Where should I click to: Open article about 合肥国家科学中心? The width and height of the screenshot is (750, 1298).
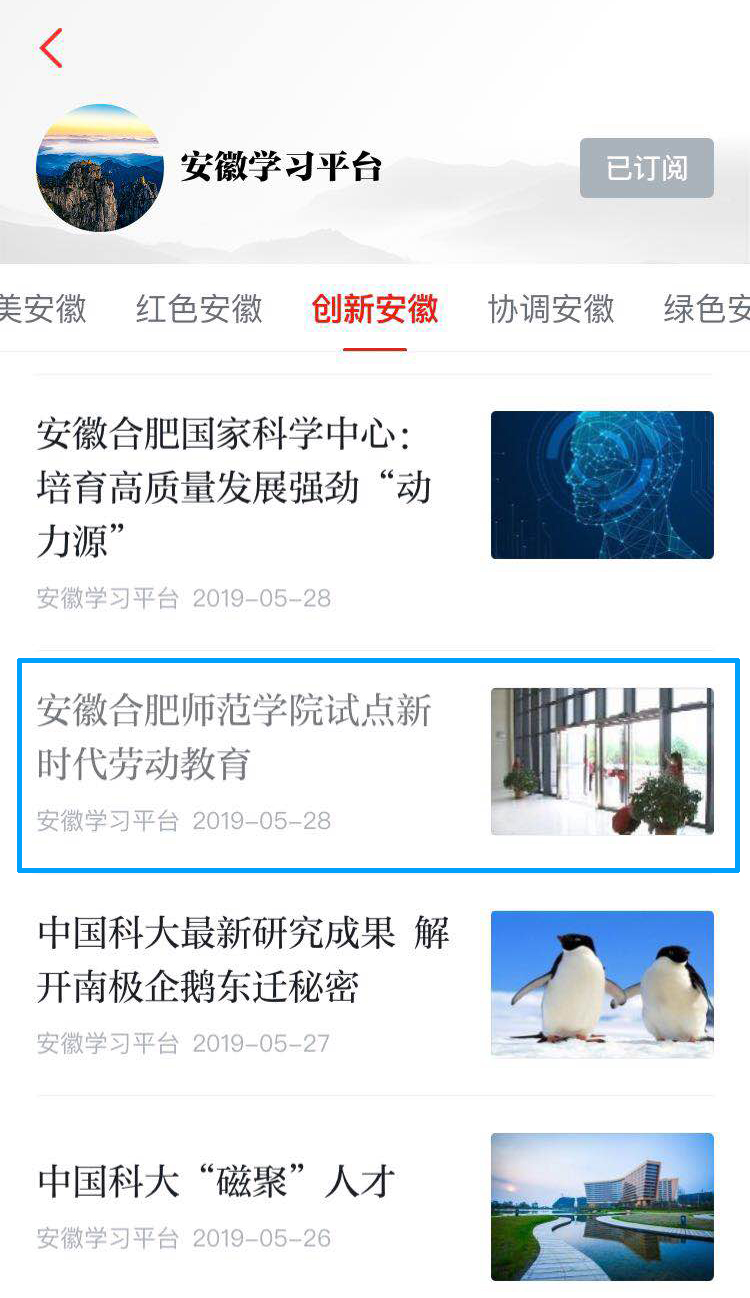click(x=240, y=489)
